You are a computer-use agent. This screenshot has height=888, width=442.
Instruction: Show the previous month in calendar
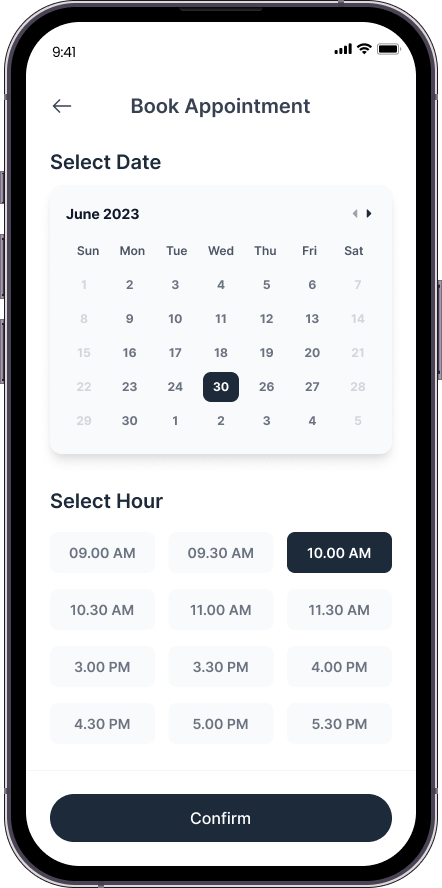[355, 214]
